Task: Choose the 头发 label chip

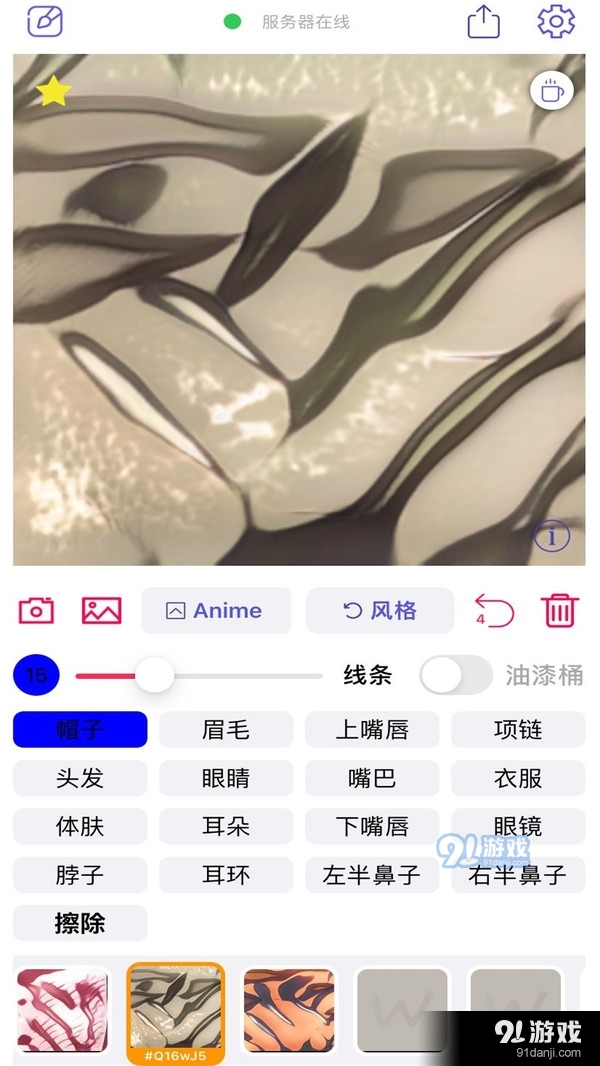Action: 80,778
